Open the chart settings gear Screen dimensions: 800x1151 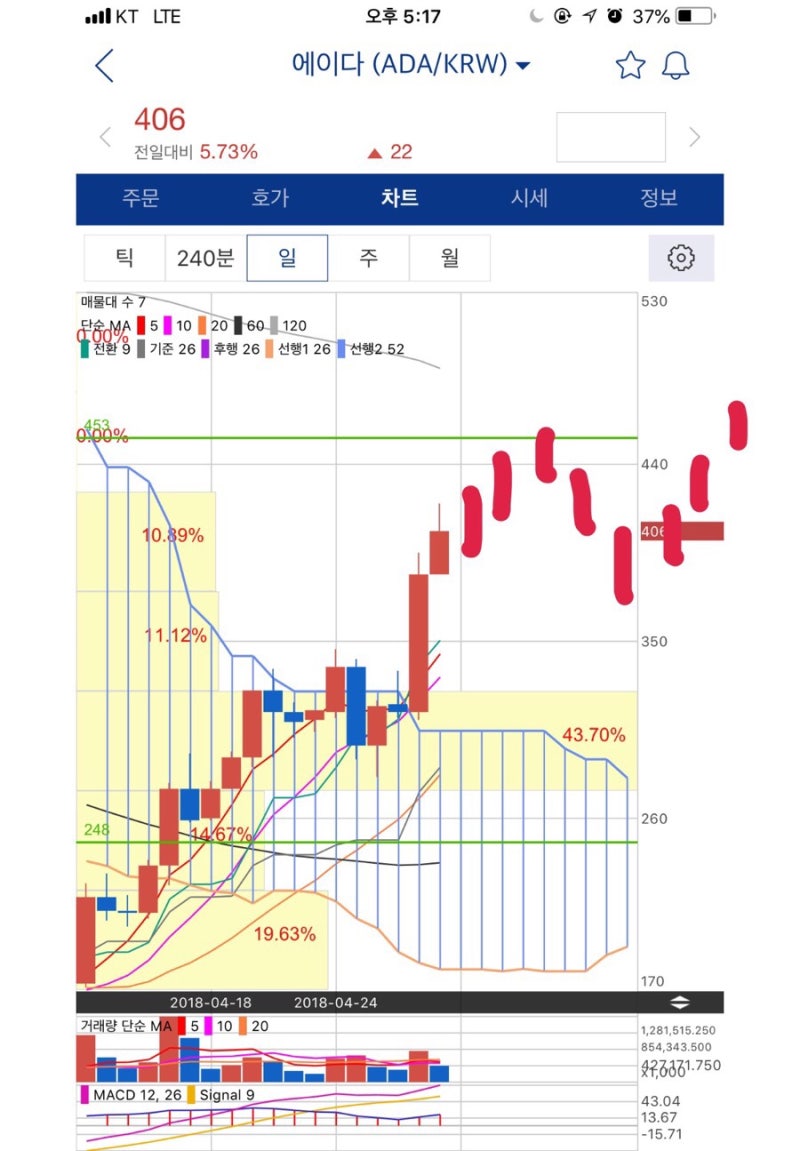[x=682, y=257]
